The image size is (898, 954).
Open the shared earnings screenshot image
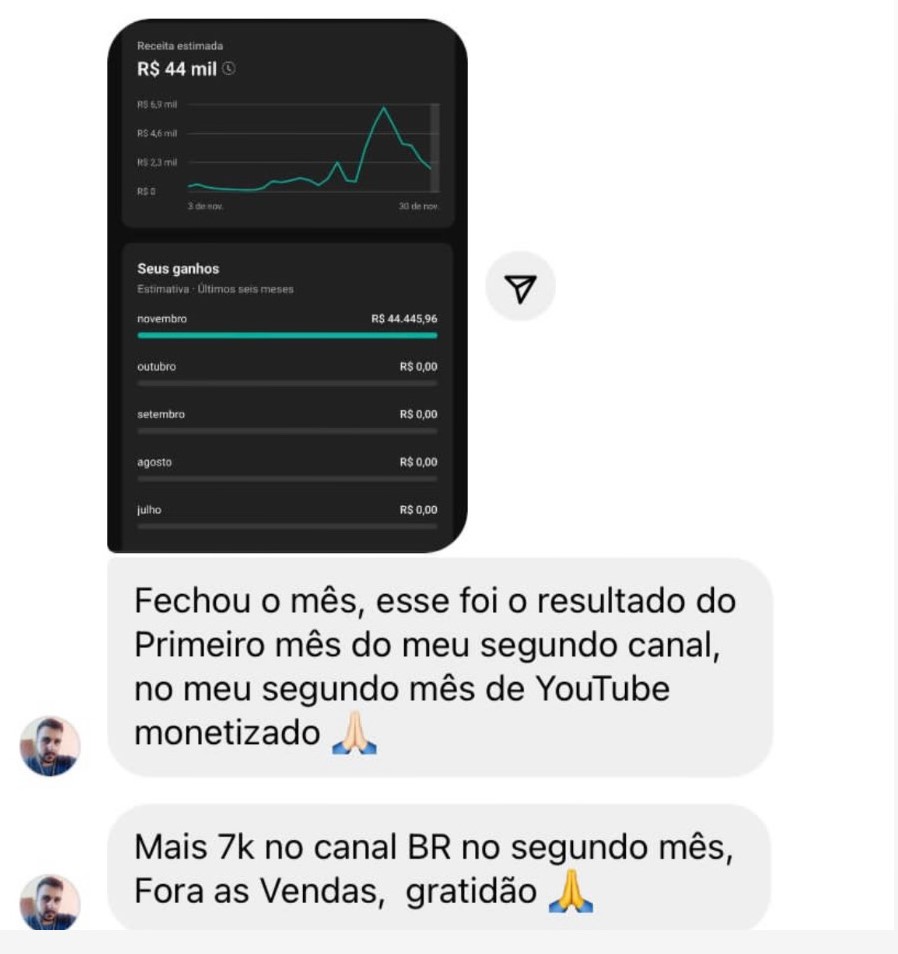coord(287,285)
